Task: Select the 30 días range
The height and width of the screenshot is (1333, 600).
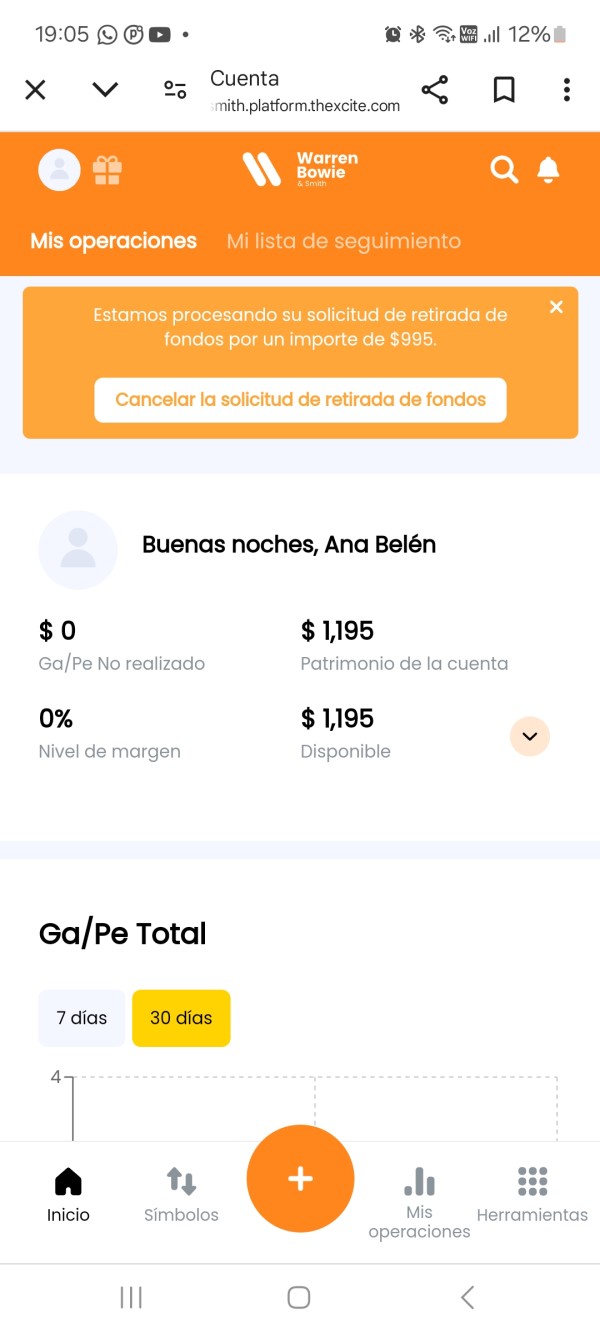Action: coord(181,1018)
